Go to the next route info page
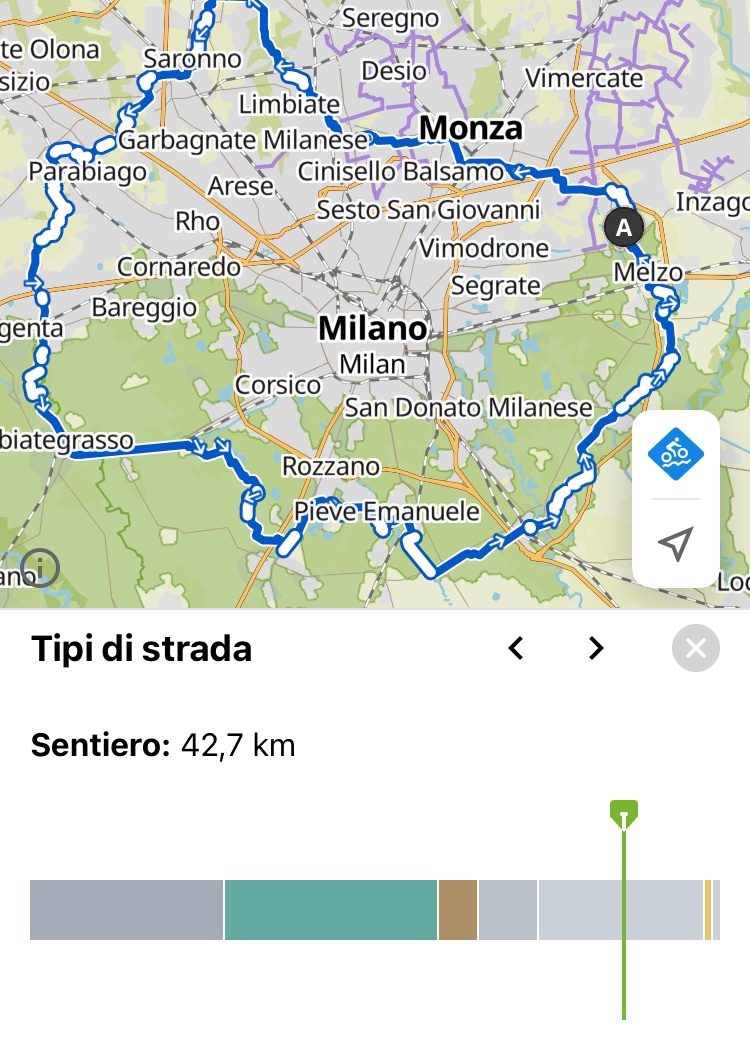 tap(596, 649)
